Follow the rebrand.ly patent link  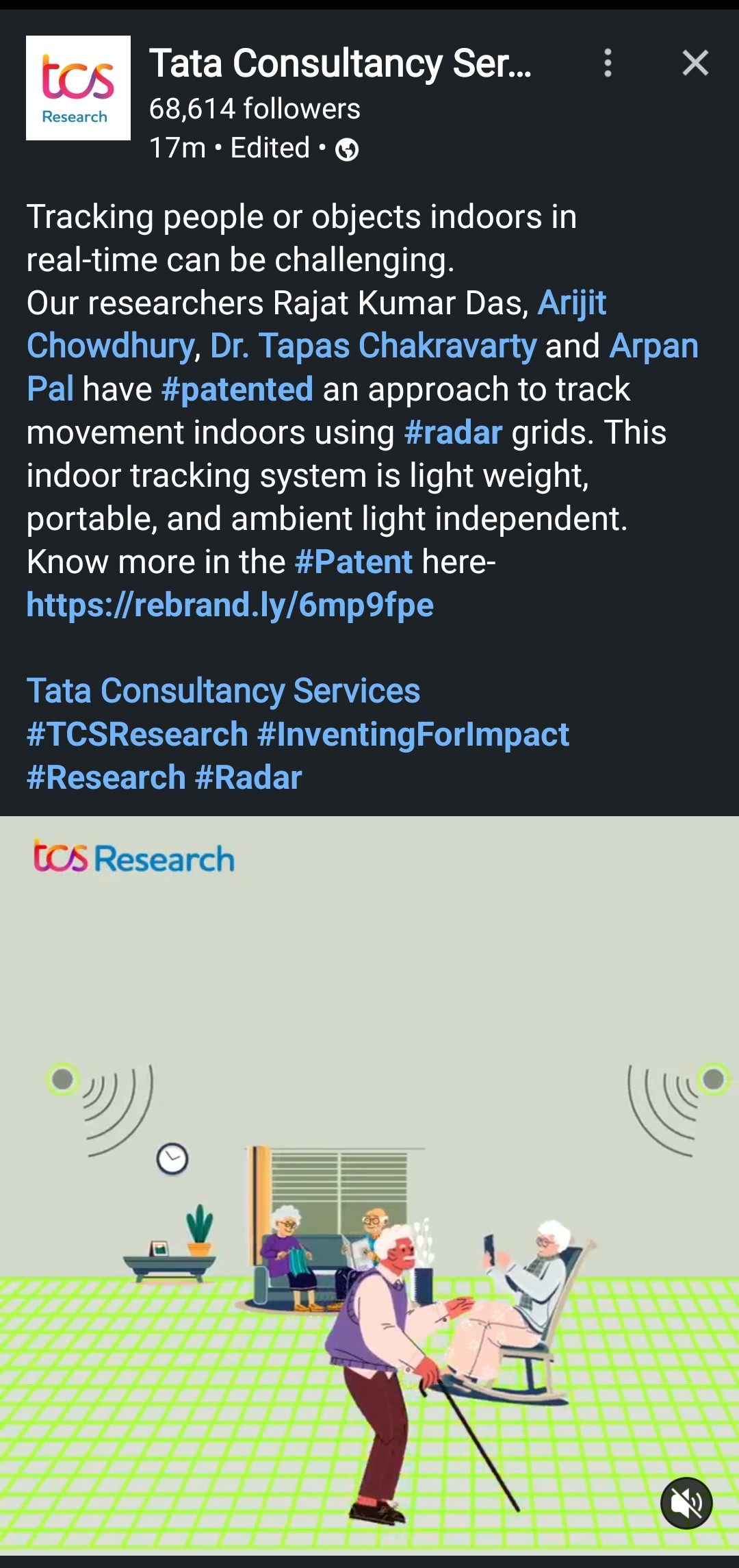(230, 605)
